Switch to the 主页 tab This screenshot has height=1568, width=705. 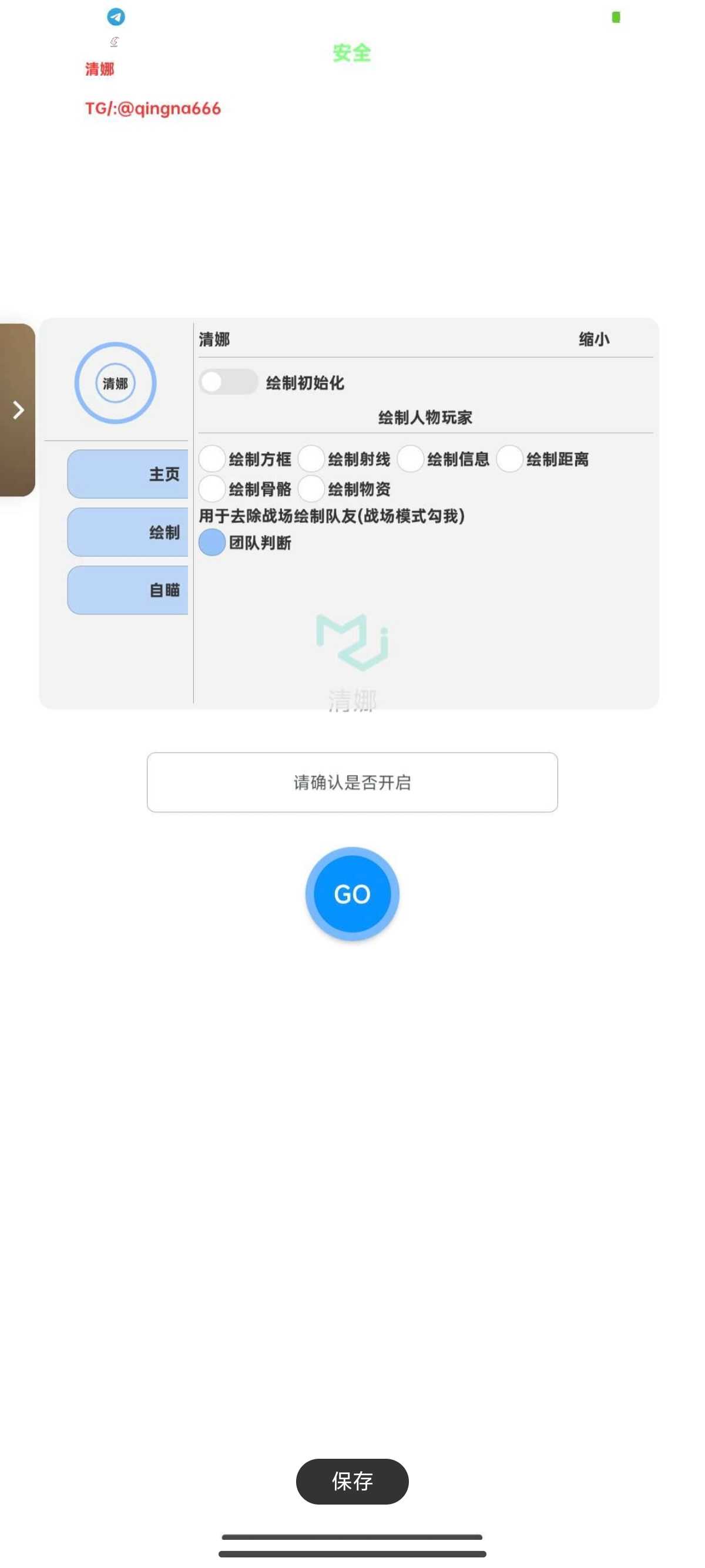pos(128,473)
